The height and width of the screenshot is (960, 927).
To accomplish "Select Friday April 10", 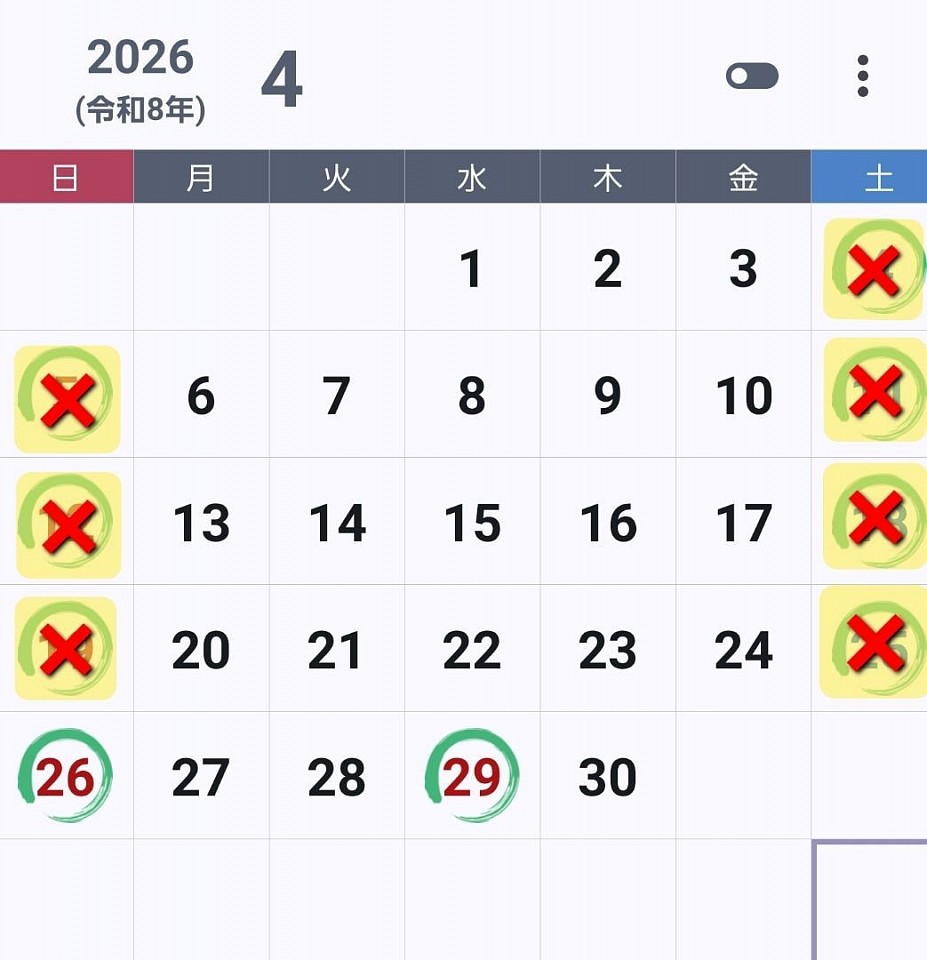I will point(743,396).
